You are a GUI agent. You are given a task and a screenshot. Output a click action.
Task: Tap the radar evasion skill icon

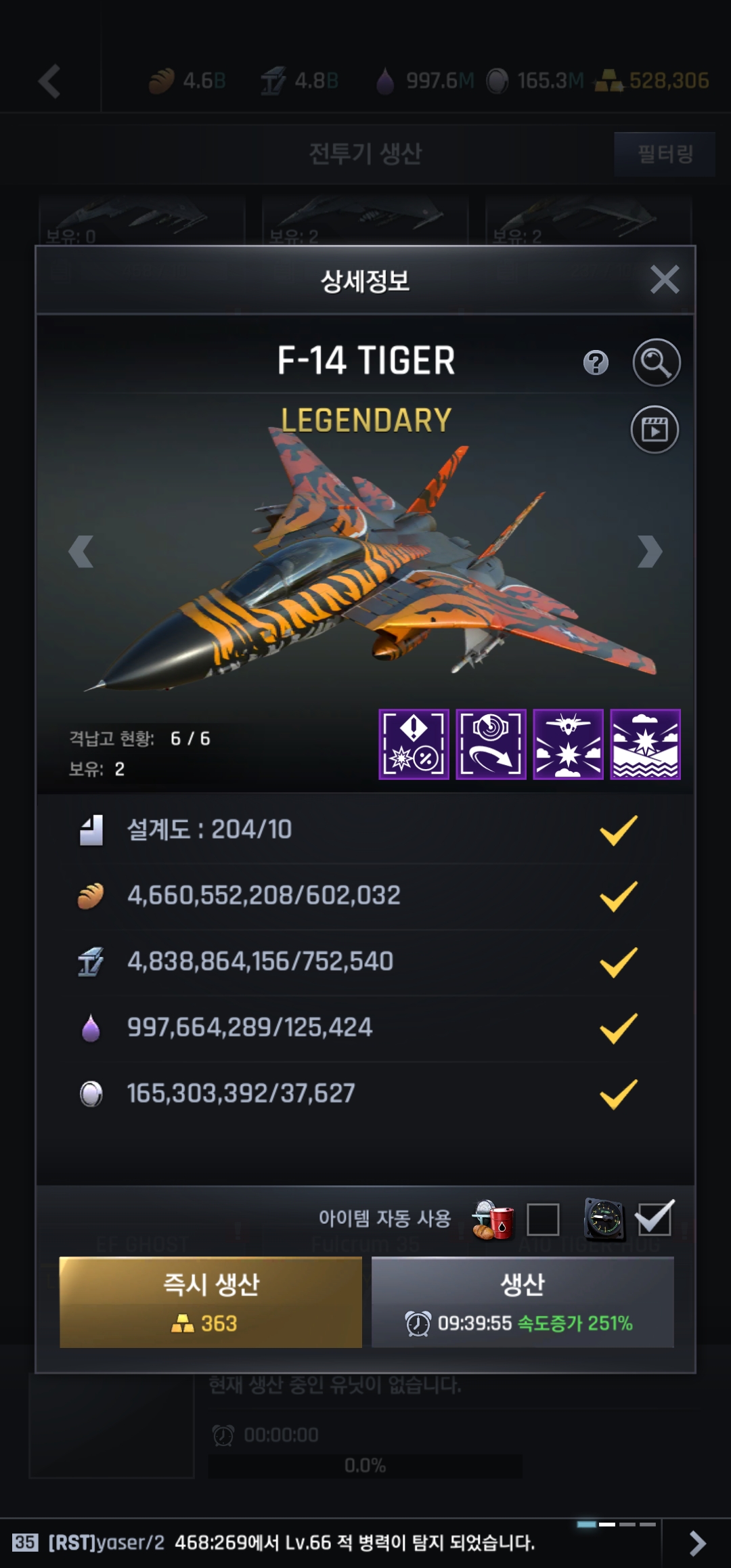[491, 744]
